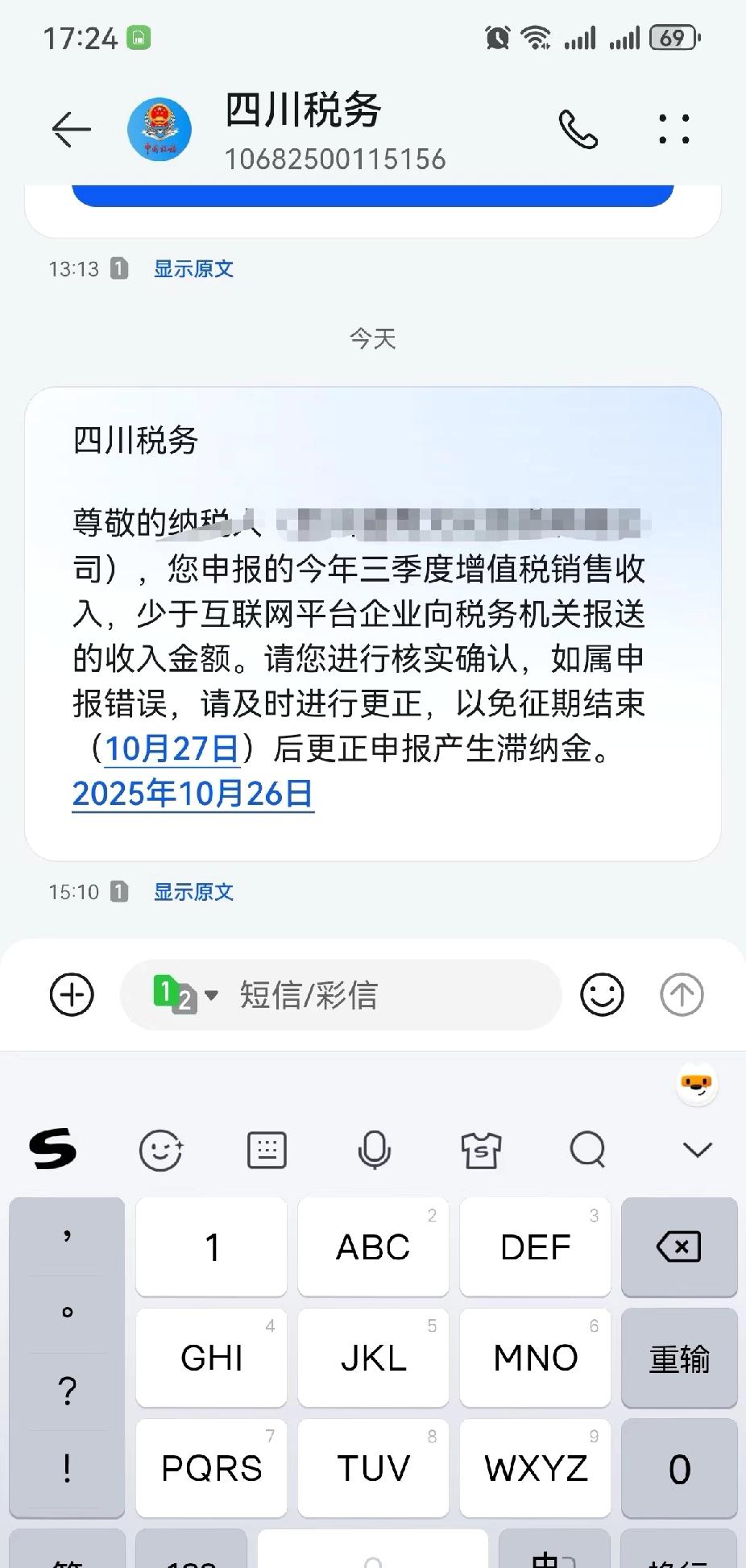The height and width of the screenshot is (1568, 746).
Task: Go back to the message list
Action: click(x=71, y=129)
